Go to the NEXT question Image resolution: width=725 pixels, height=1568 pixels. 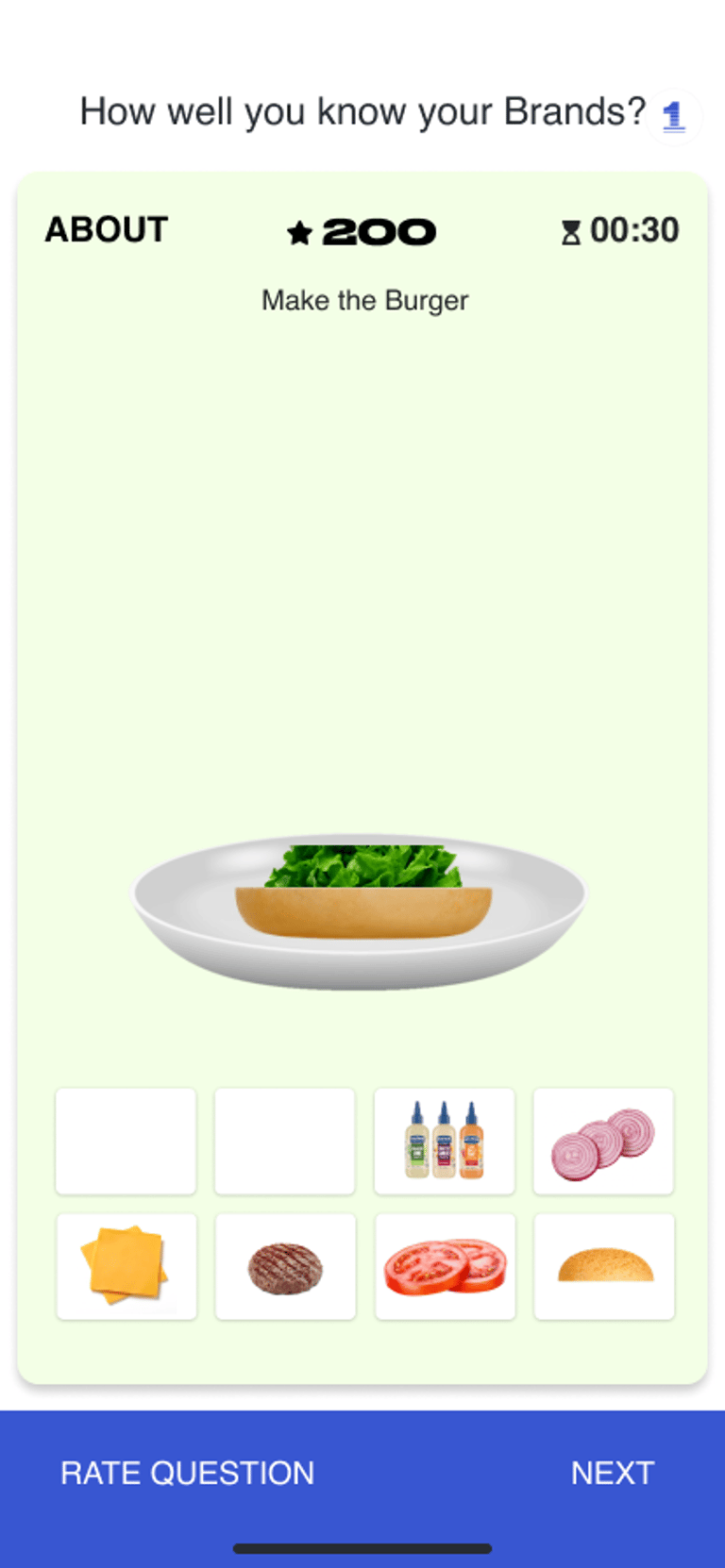[x=613, y=1473]
